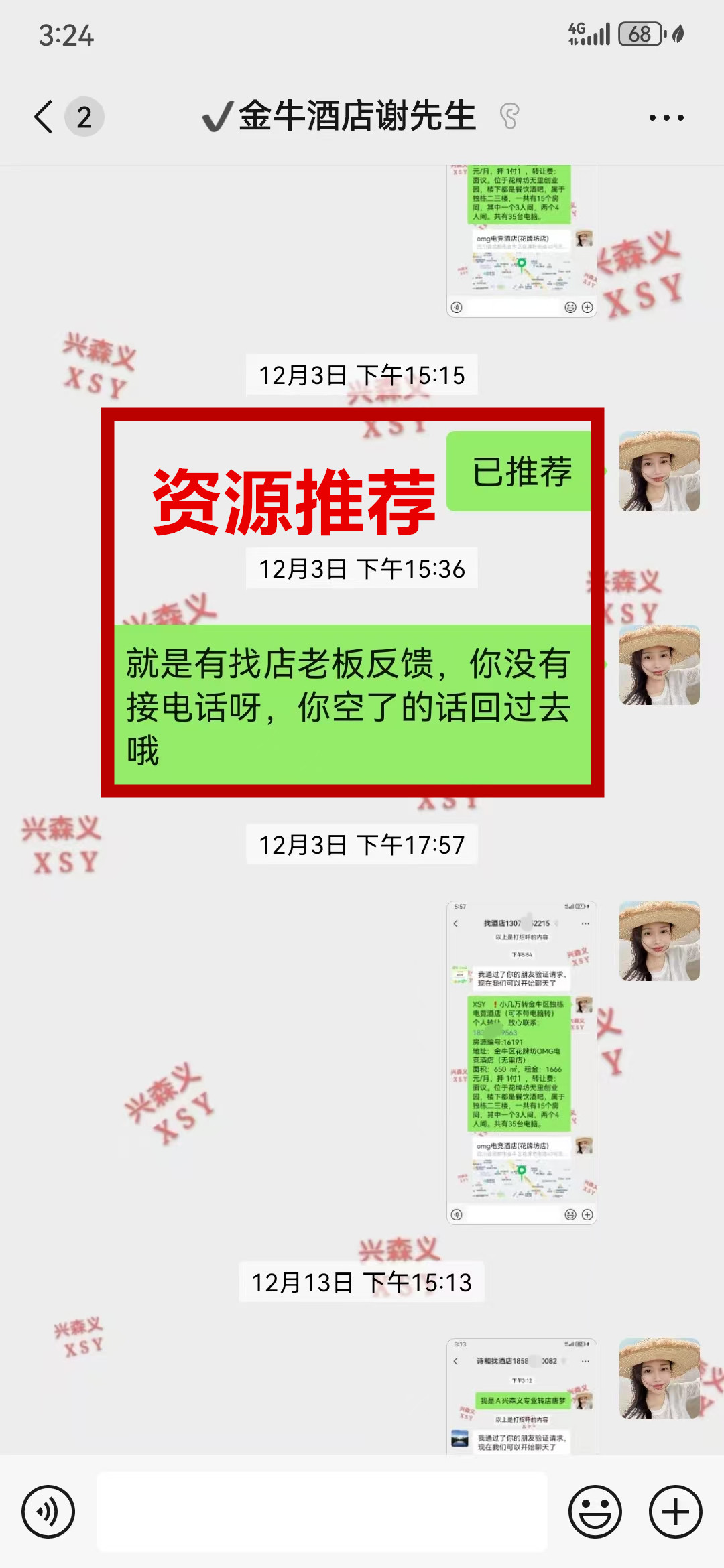Switch to voice message input

(48, 1512)
